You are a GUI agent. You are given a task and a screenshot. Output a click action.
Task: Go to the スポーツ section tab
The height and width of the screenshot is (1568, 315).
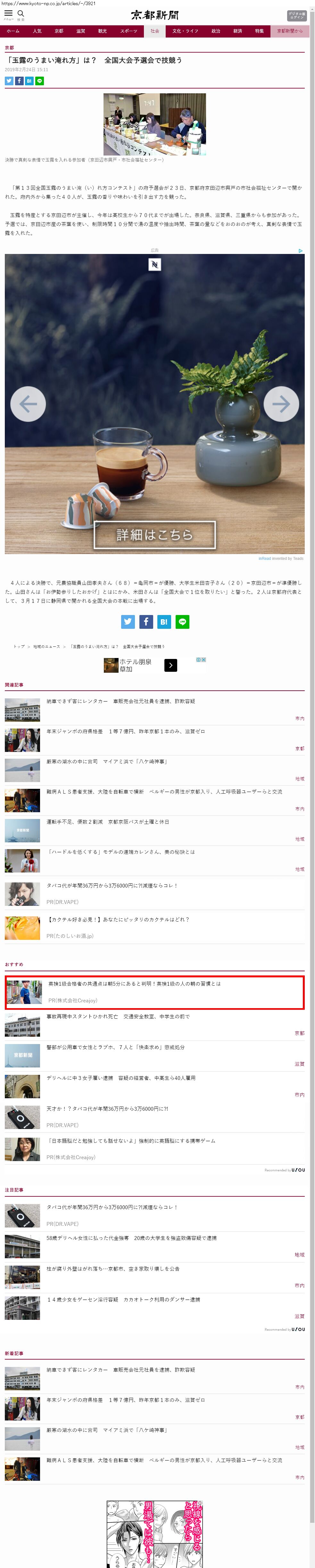(128, 31)
